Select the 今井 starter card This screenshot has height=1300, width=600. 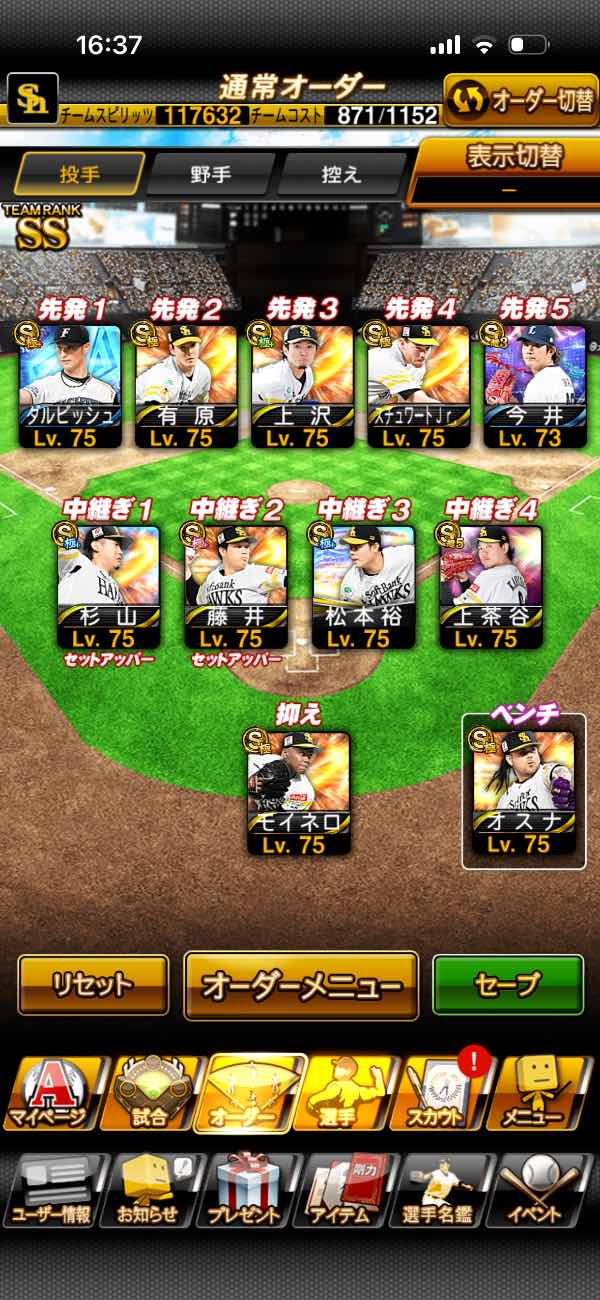click(x=534, y=386)
